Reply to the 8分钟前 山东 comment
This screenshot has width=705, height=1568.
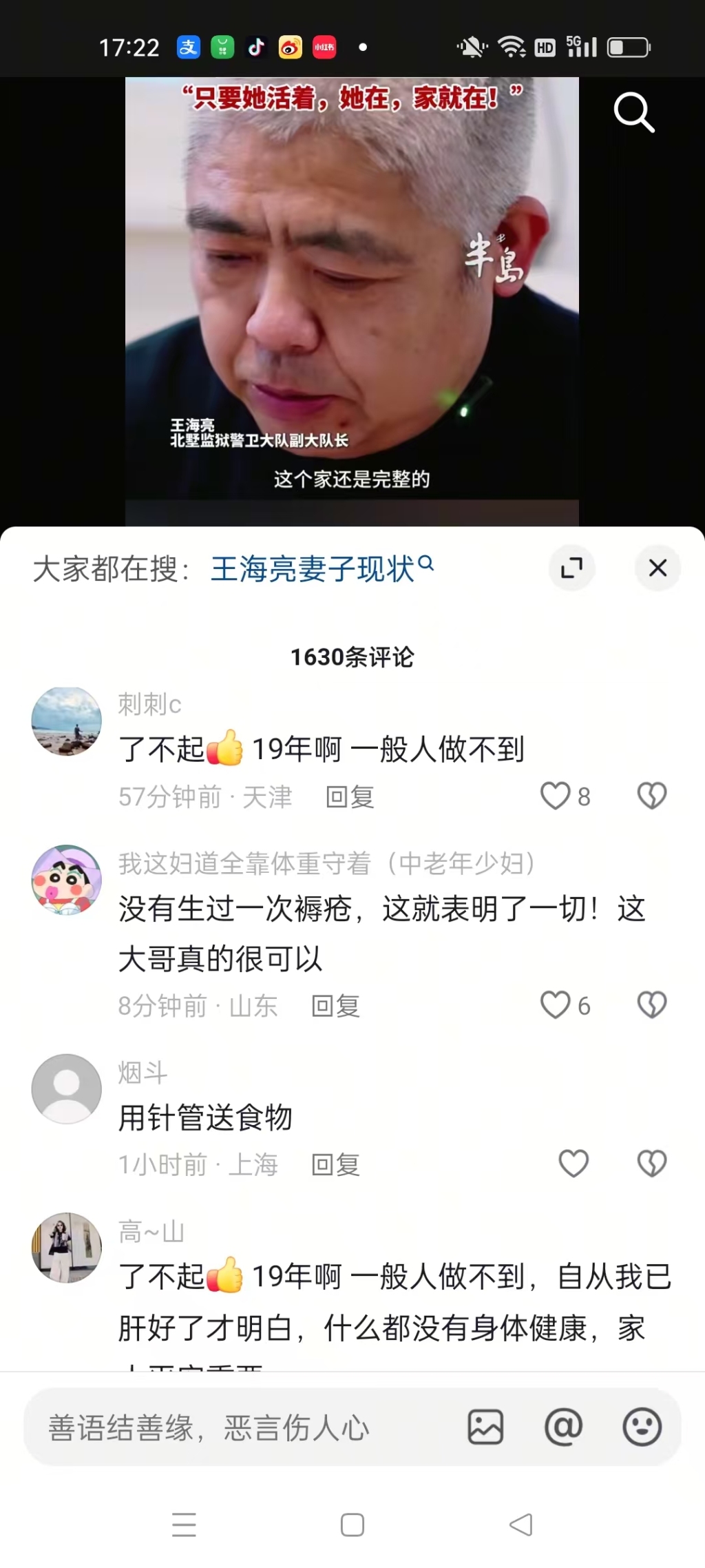pos(335,1007)
